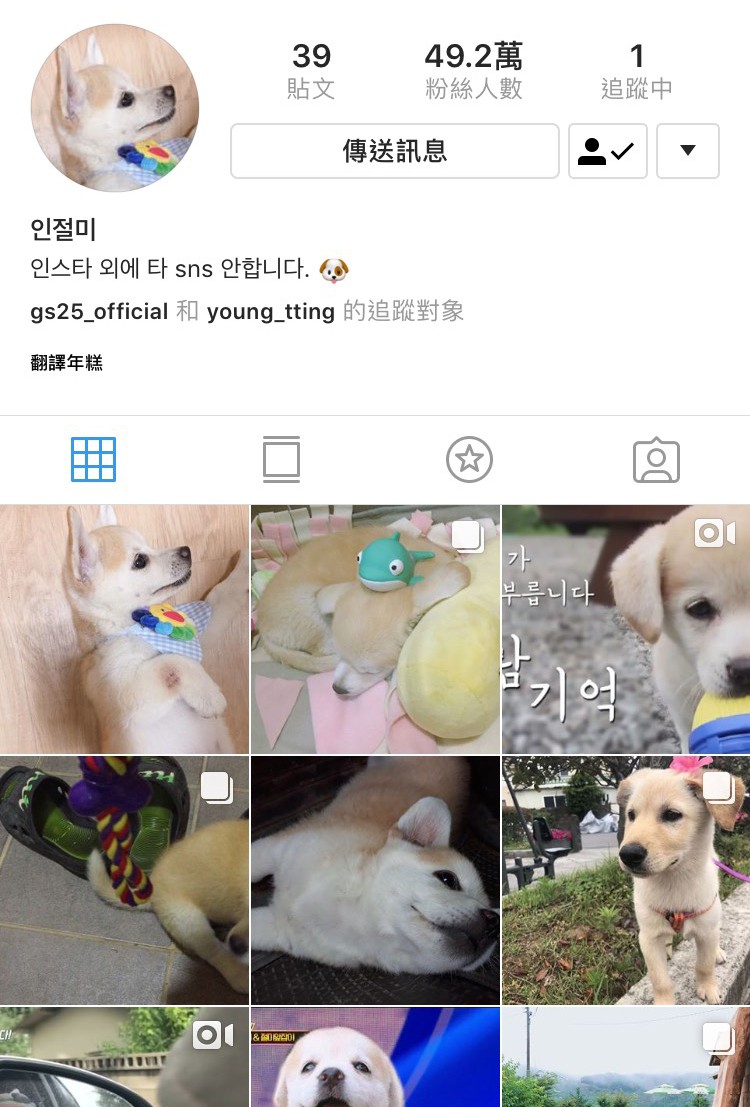Switch to the list feed view icon
The width and height of the screenshot is (750, 1107).
(281, 459)
